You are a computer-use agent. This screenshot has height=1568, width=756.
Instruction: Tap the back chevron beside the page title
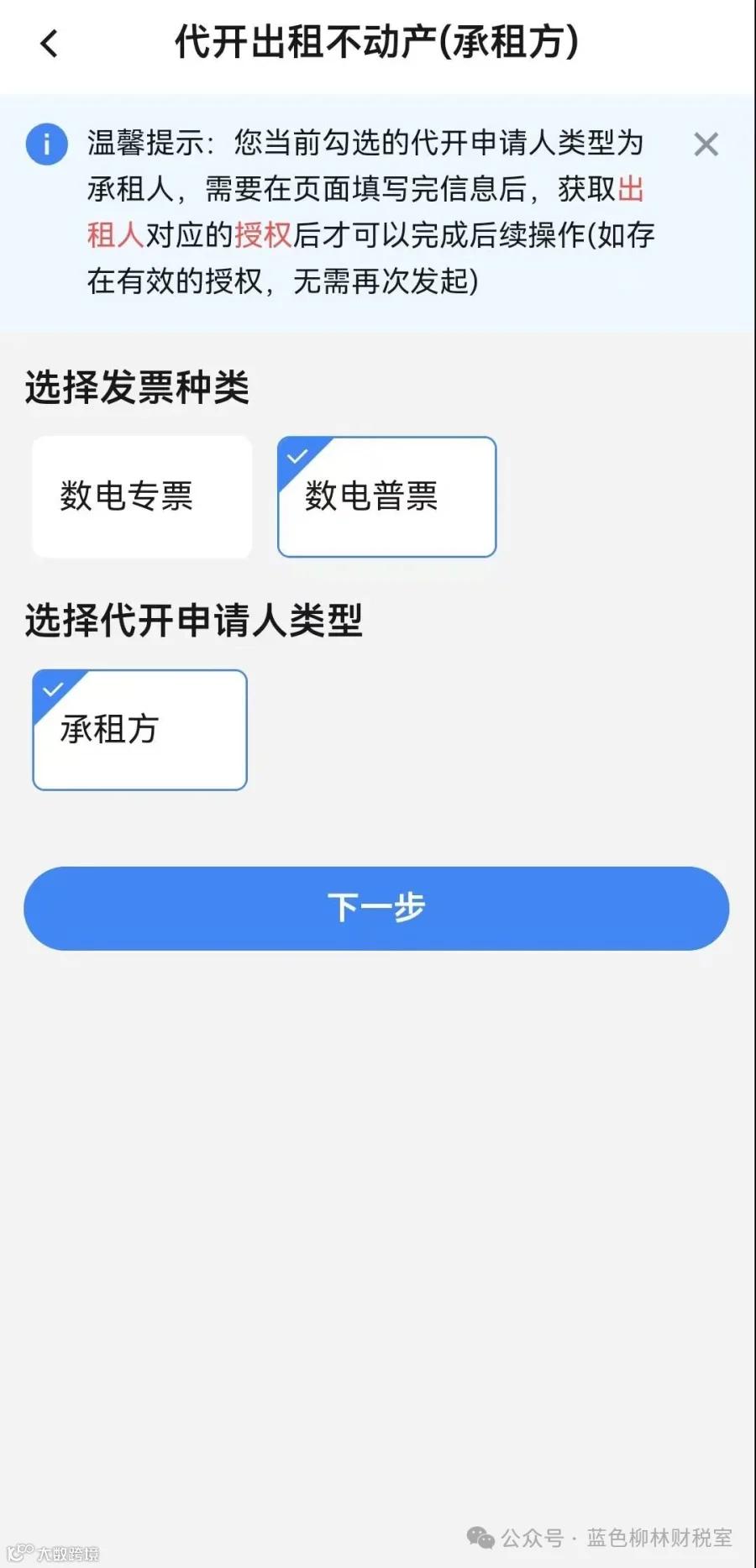pyautogui.click(x=48, y=44)
